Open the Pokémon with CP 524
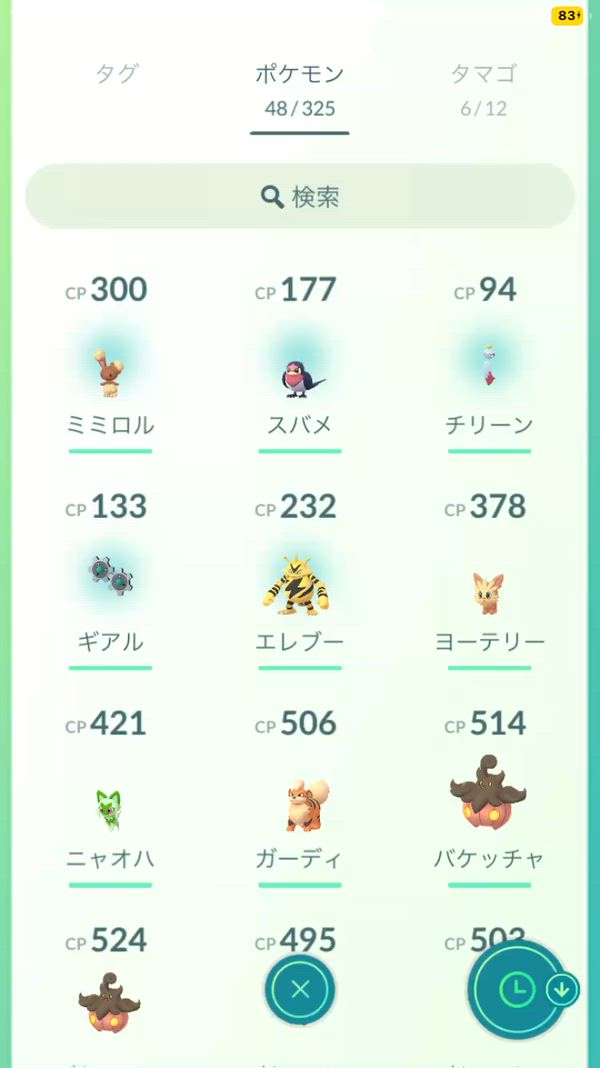 (110, 1000)
